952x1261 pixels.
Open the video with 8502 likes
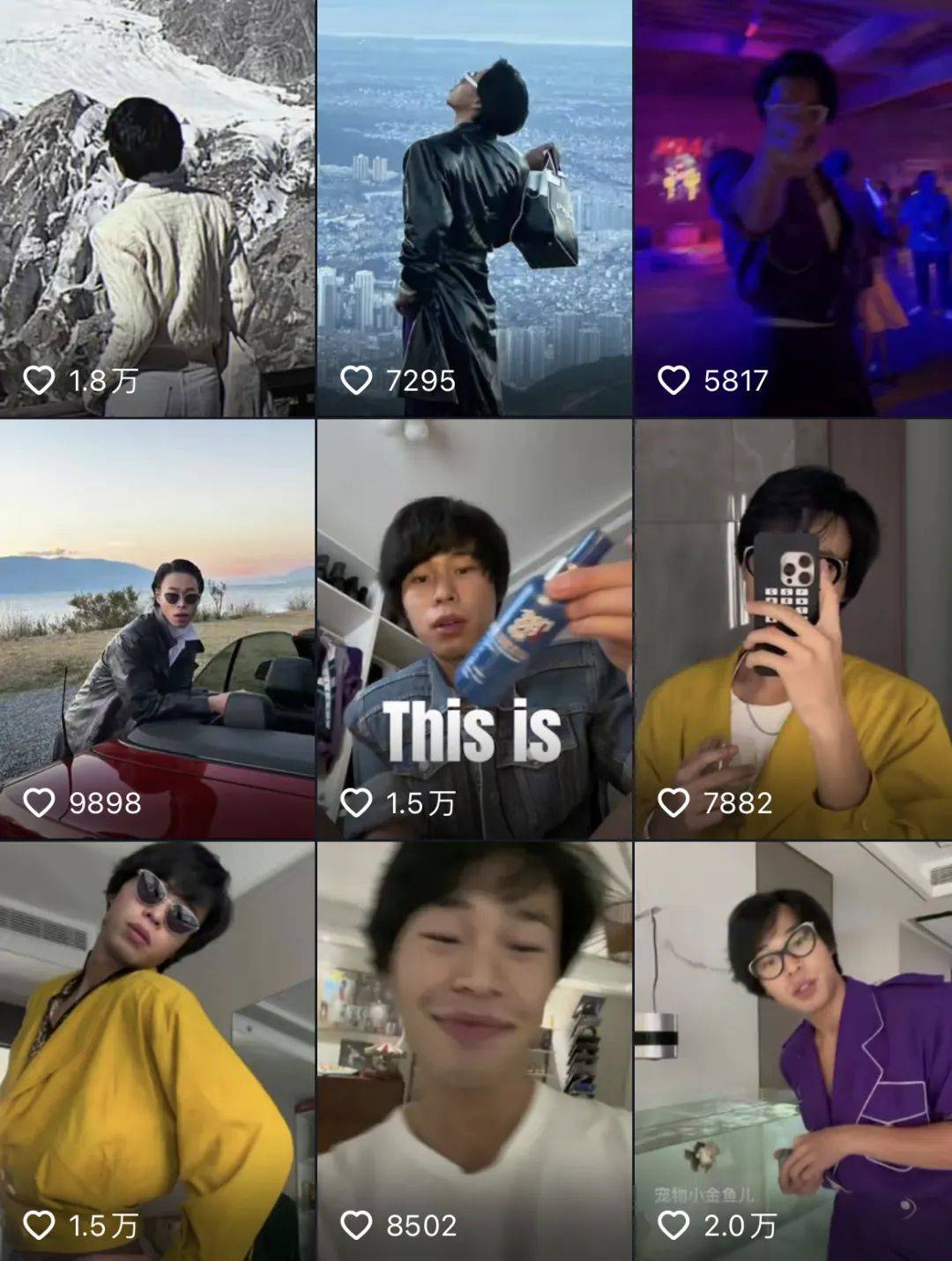(x=474, y=1050)
